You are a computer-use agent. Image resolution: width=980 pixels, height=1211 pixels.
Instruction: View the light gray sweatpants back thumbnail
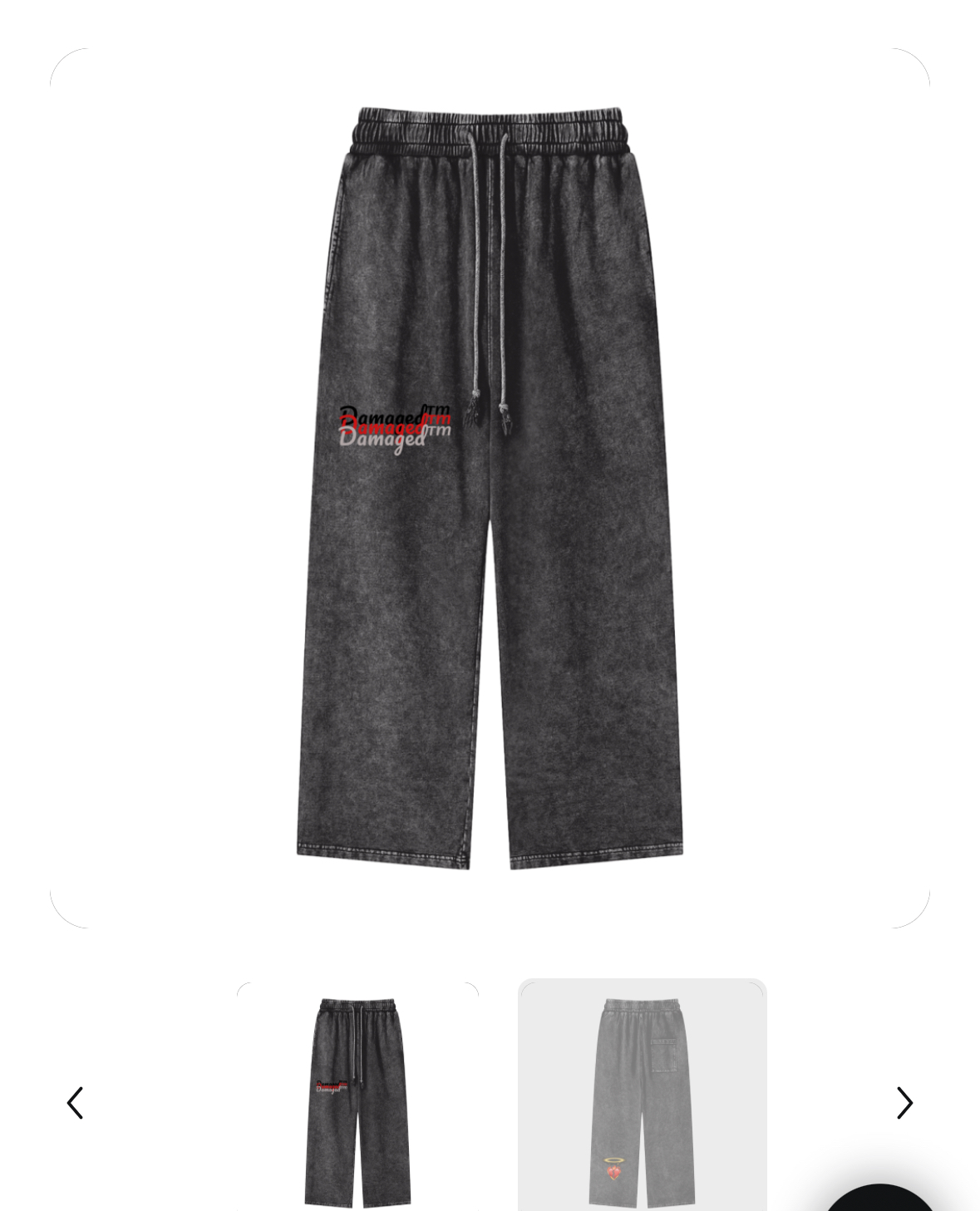coord(642,1098)
